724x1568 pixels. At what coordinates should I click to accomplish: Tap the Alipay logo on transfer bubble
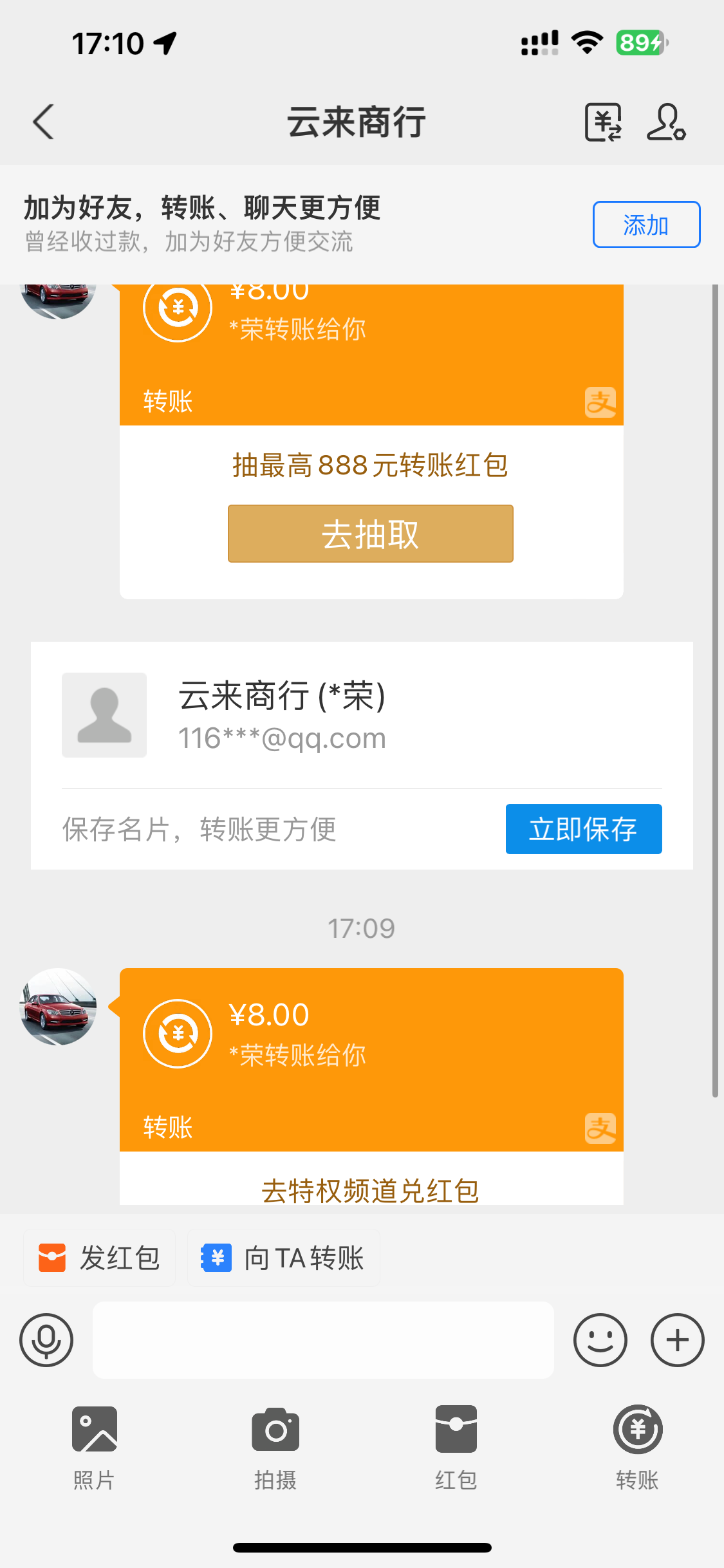pyautogui.click(x=600, y=1128)
